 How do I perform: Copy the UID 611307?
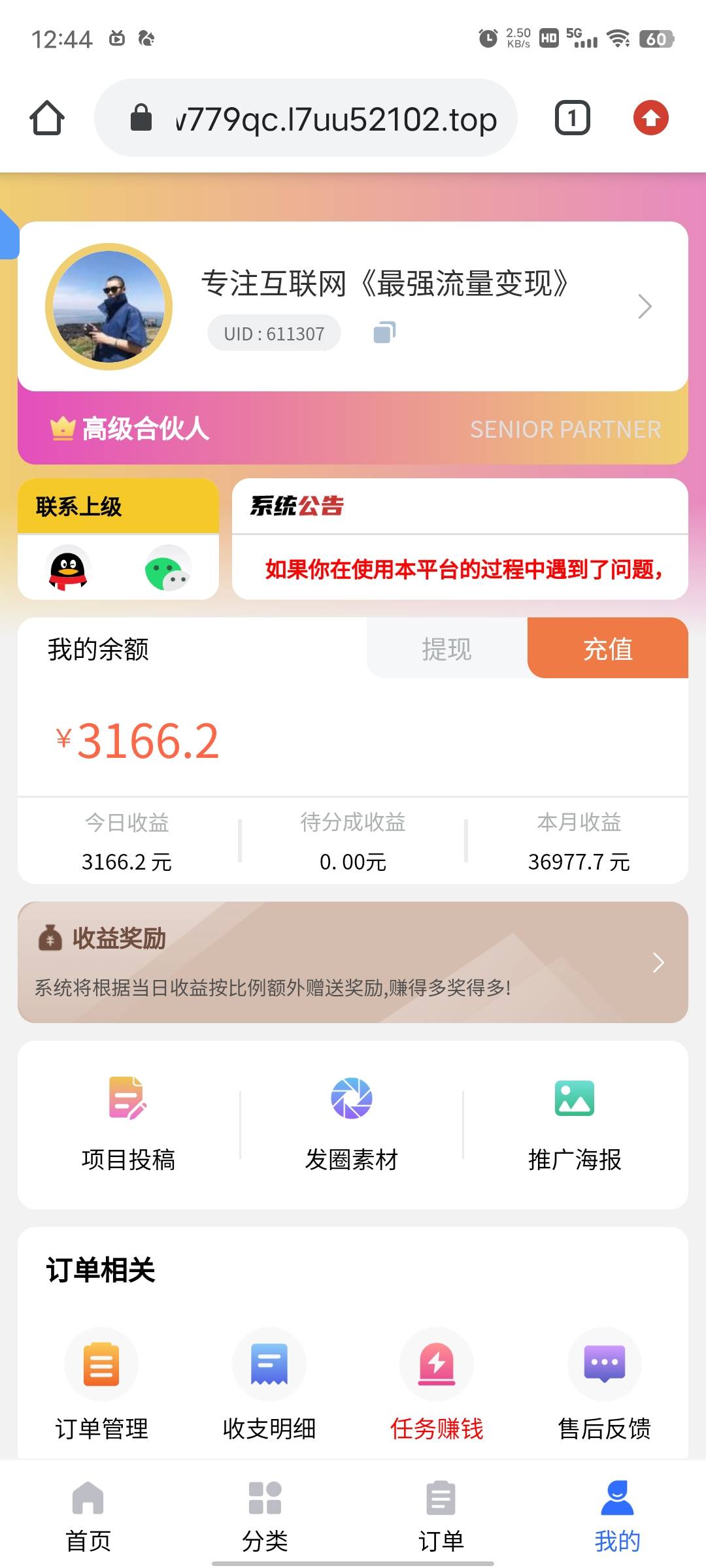[x=384, y=333]
